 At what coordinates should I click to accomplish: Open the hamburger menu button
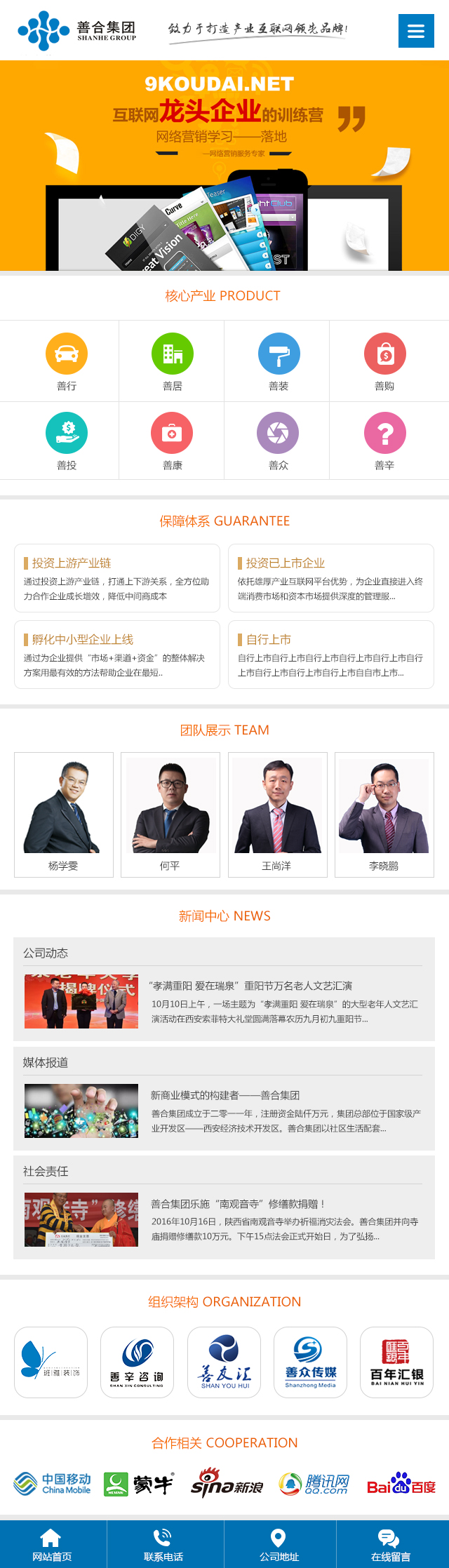click(416, 31)
